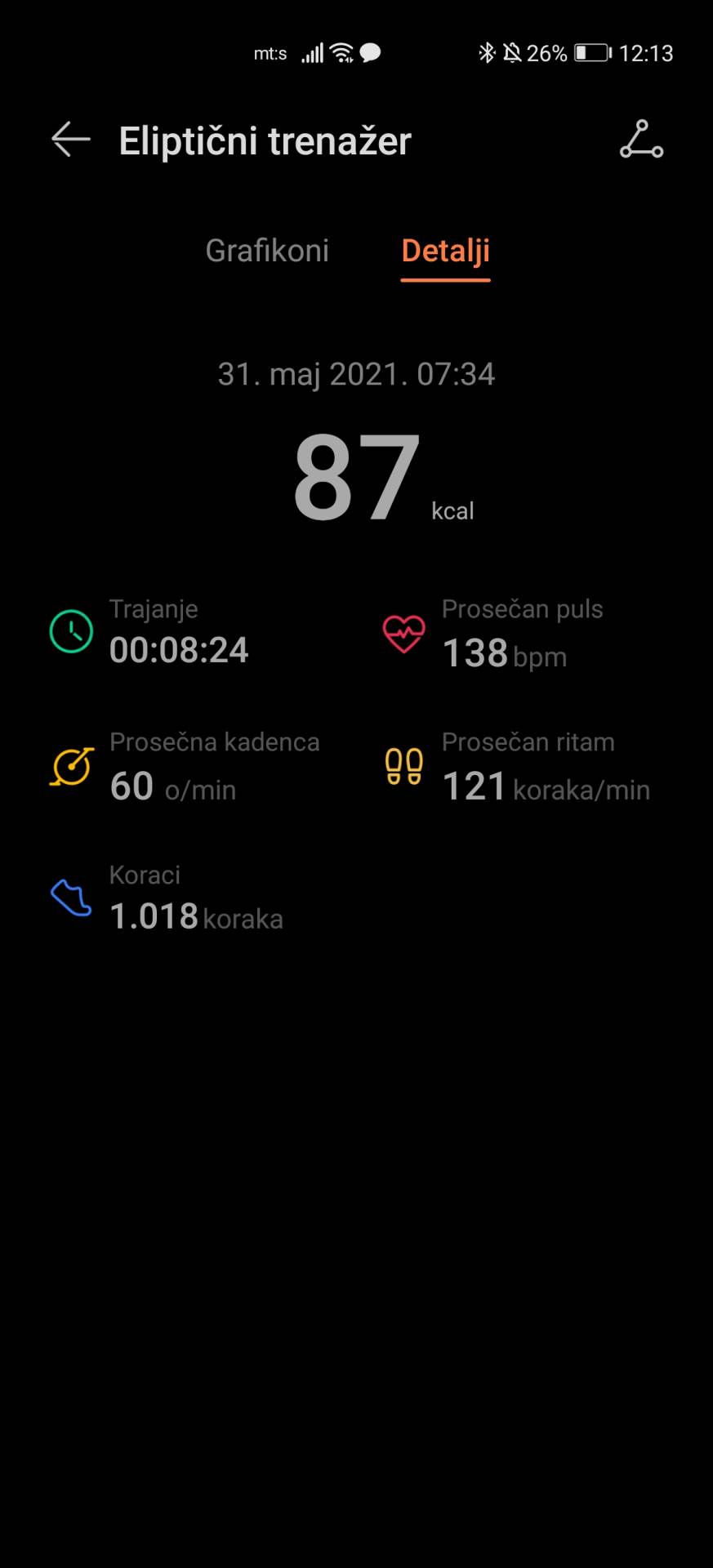713x1568 pixels.
Task: Switch to the Grafikoni tab
Action: (x=267, y=251)
